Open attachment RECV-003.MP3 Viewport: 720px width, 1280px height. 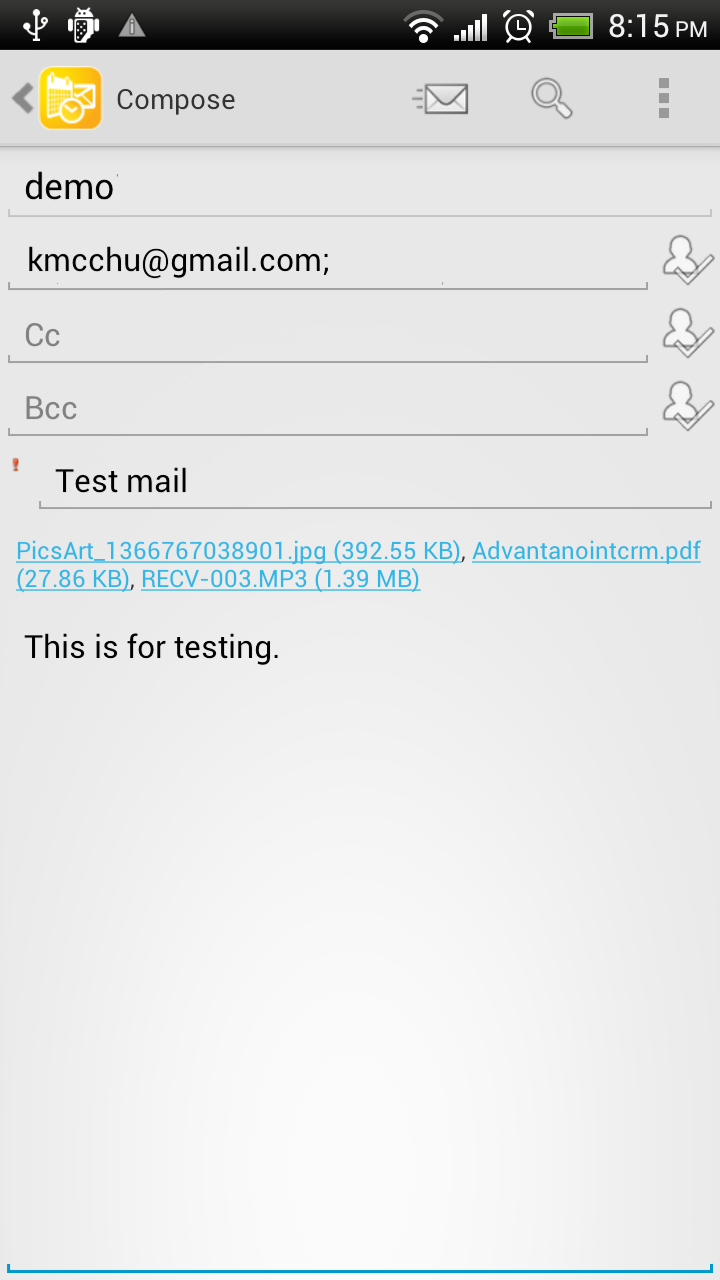[x=280, y=579]
